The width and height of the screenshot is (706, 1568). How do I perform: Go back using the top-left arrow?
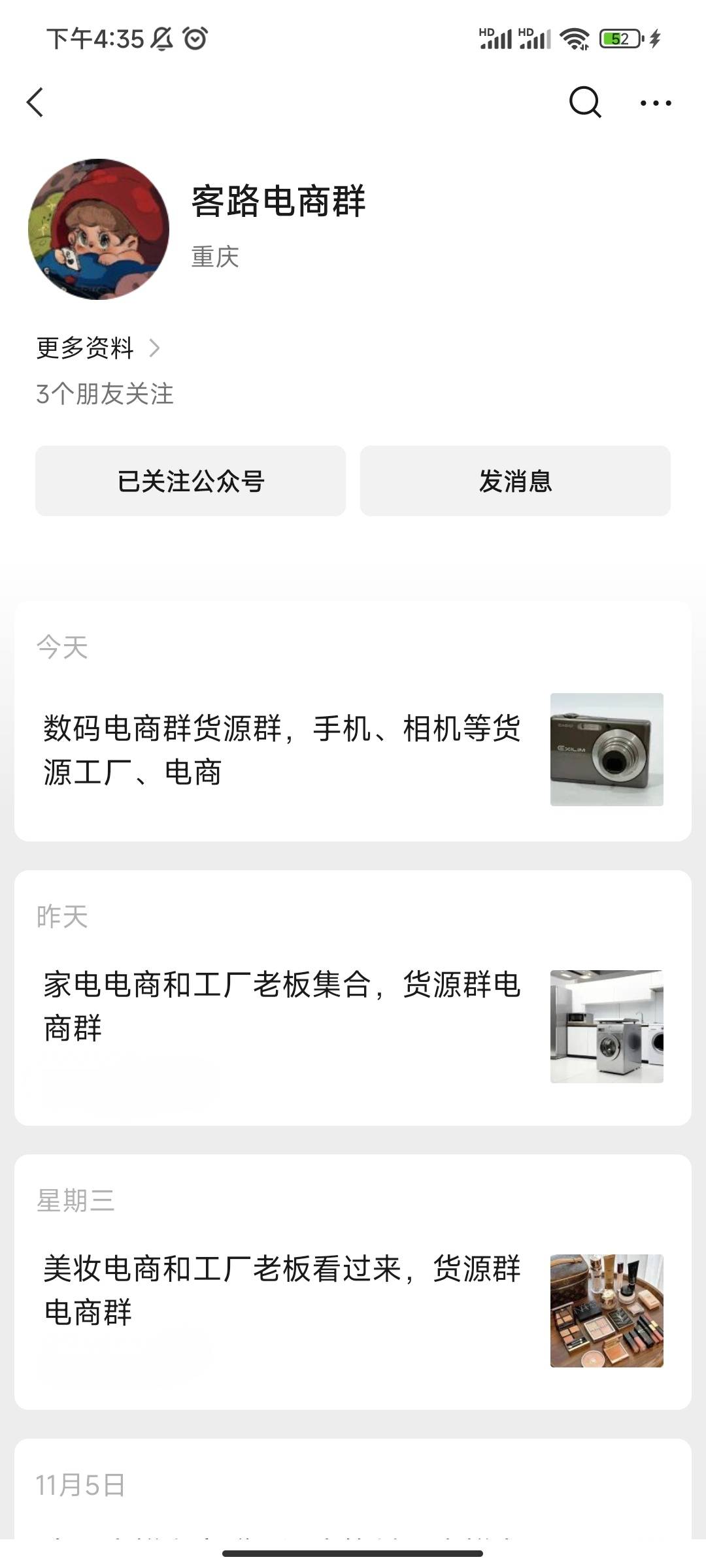click(x=35, y=103)
